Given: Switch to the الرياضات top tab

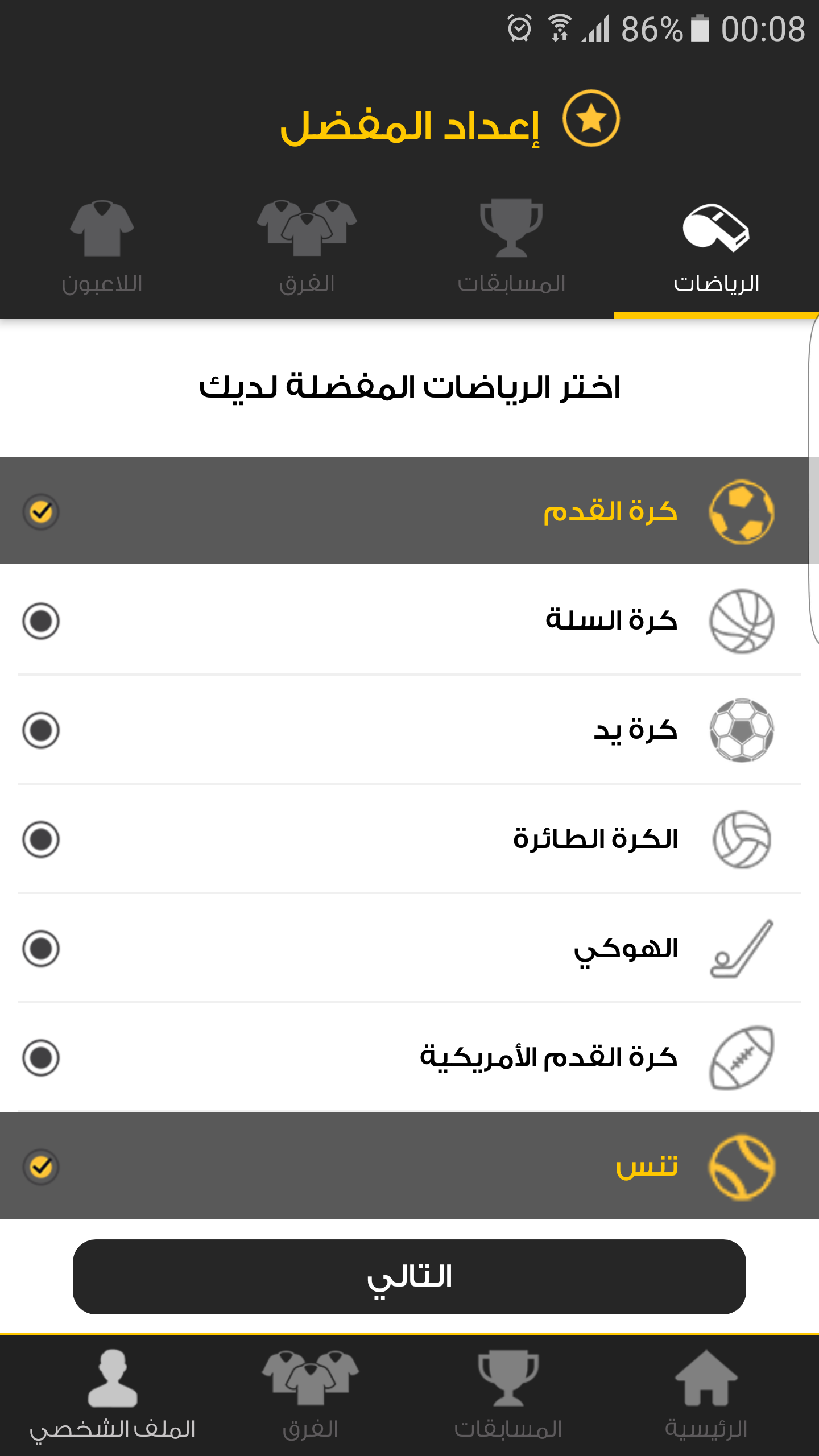Looking at the screenshot, I should point(716,250).
